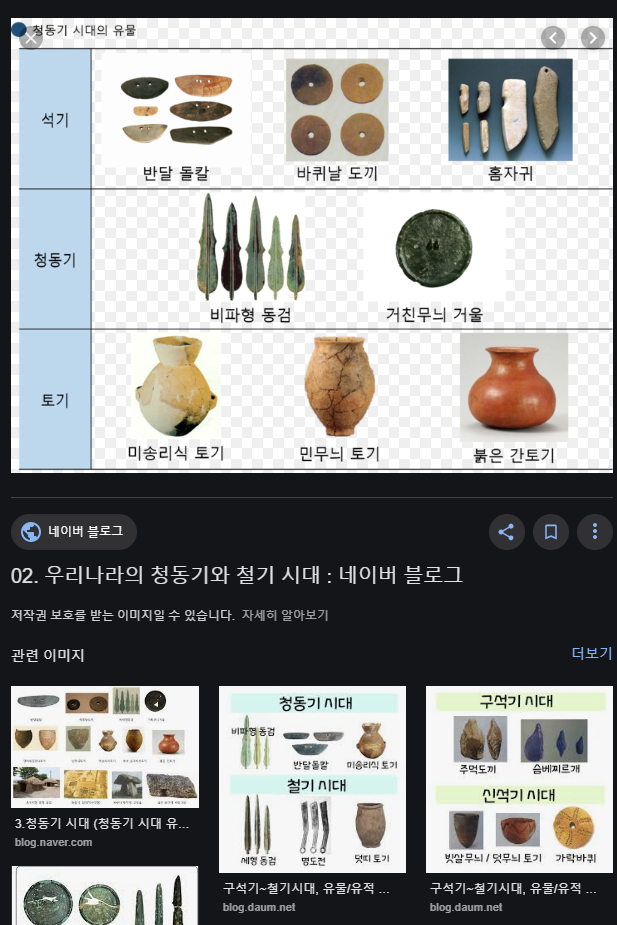Close the image preview panel
Screen dimensions: 617x925
coord(31,39)
